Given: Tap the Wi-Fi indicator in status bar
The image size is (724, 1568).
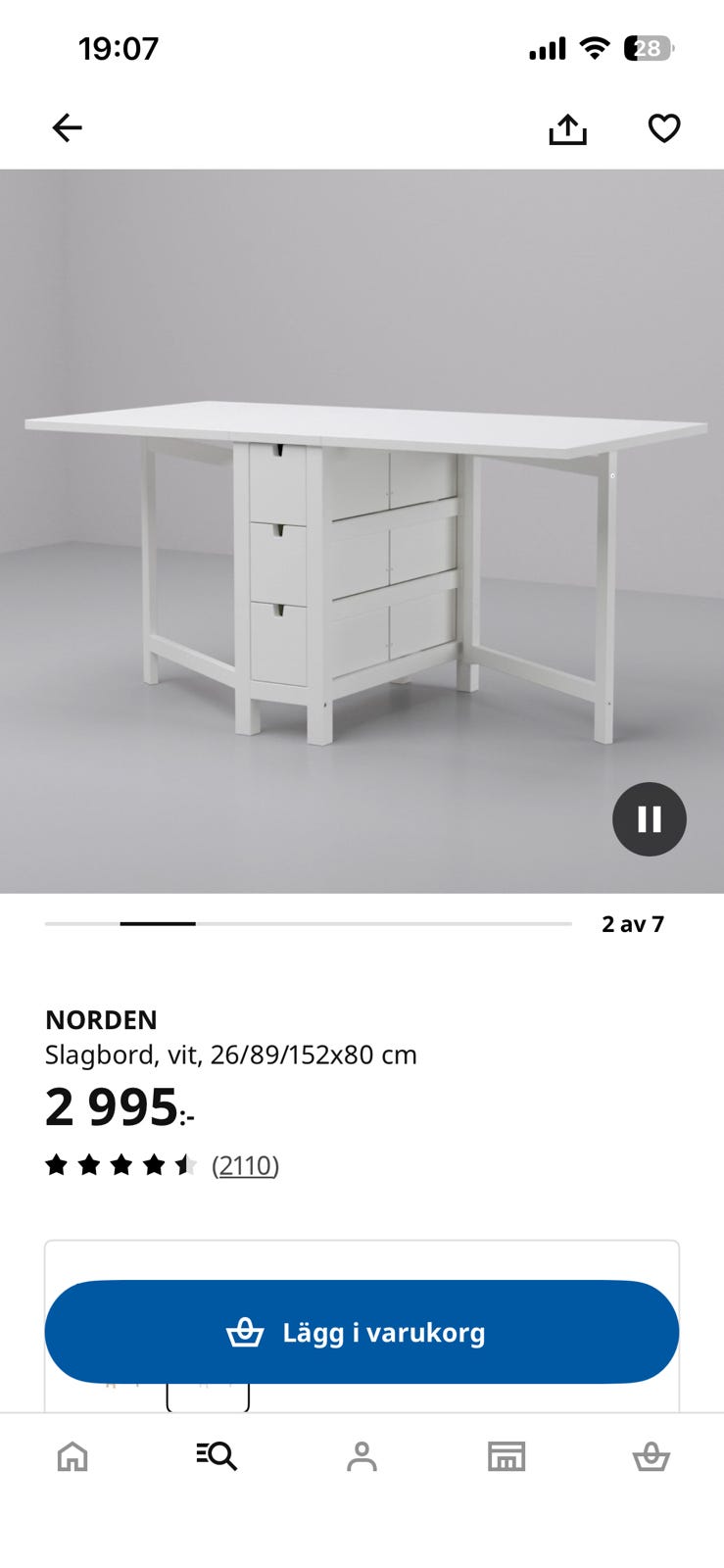Looking at the screenshot, I should pyautogui.click(x=596, y=46).
